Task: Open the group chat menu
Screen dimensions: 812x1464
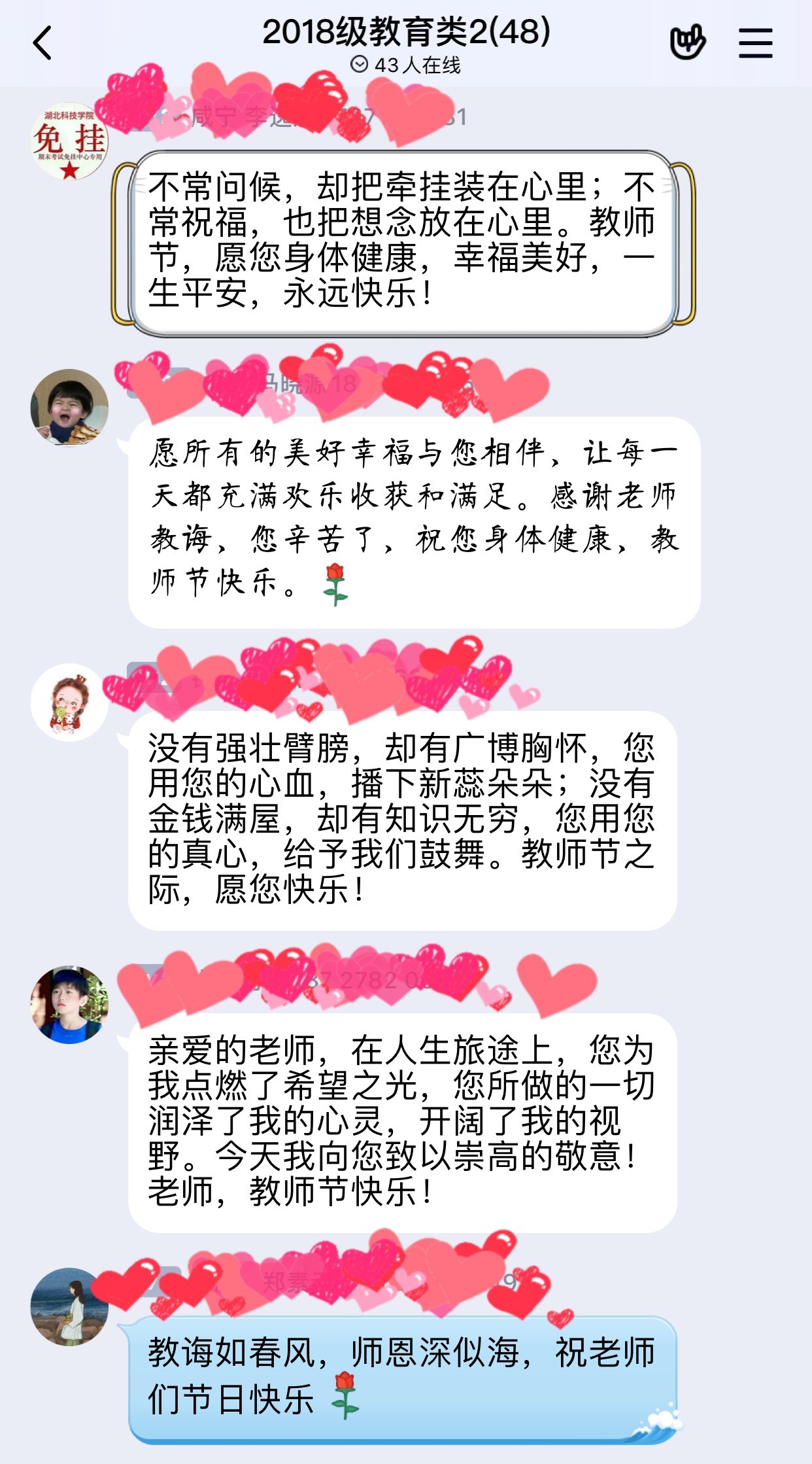Action: 755,43
